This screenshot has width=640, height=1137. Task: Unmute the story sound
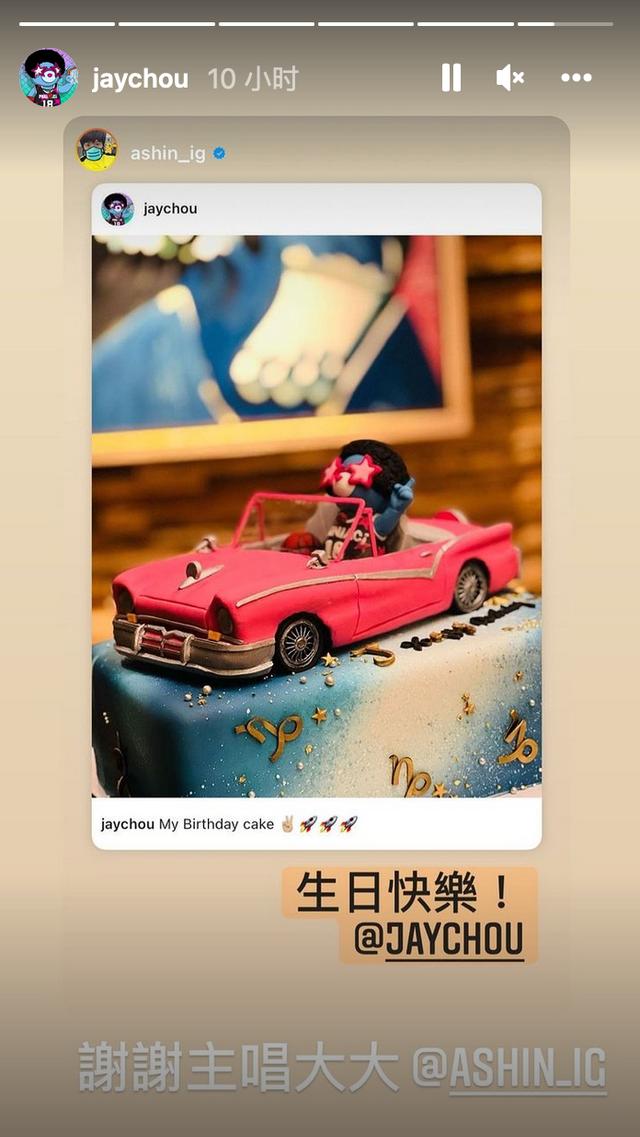click(510, 78)
